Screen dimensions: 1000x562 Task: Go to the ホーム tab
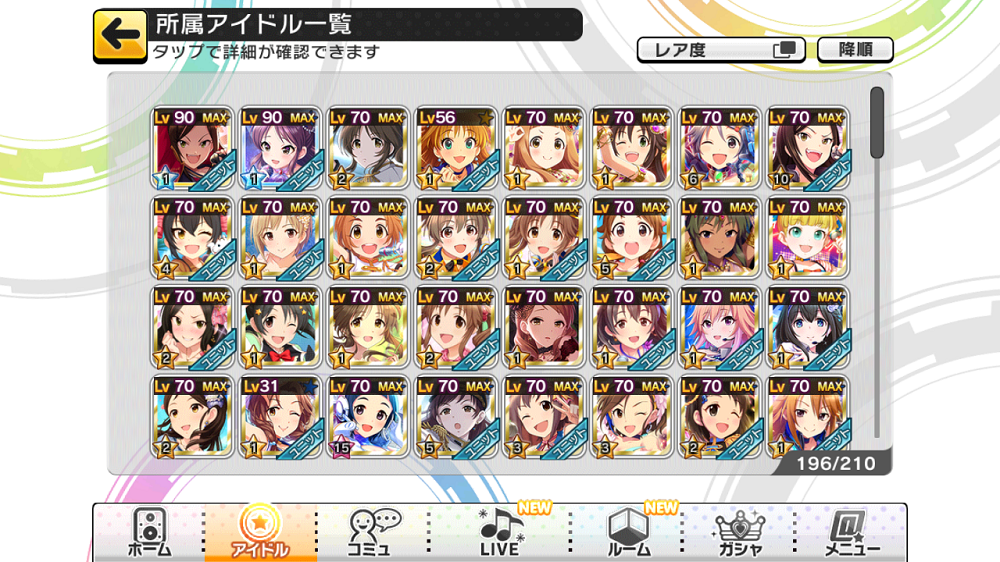tap(150, 532)
